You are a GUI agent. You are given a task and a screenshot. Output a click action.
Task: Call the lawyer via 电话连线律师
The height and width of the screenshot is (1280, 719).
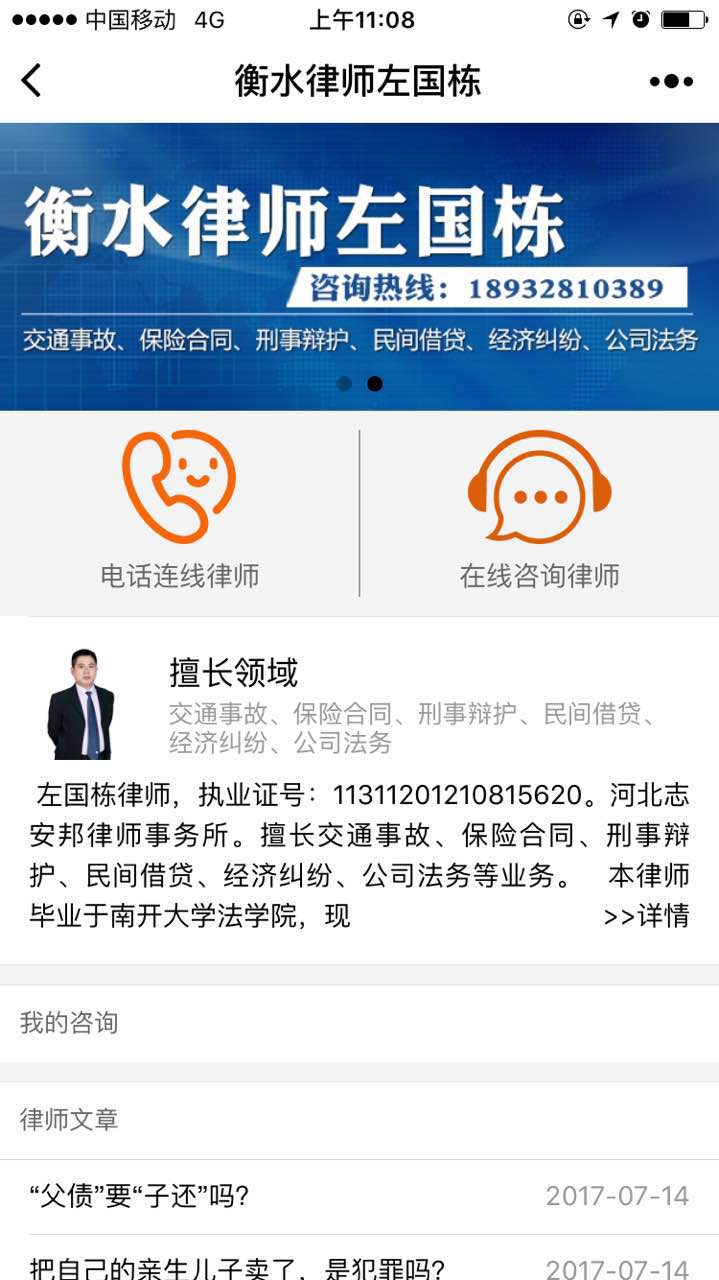[x=180, y=509]
